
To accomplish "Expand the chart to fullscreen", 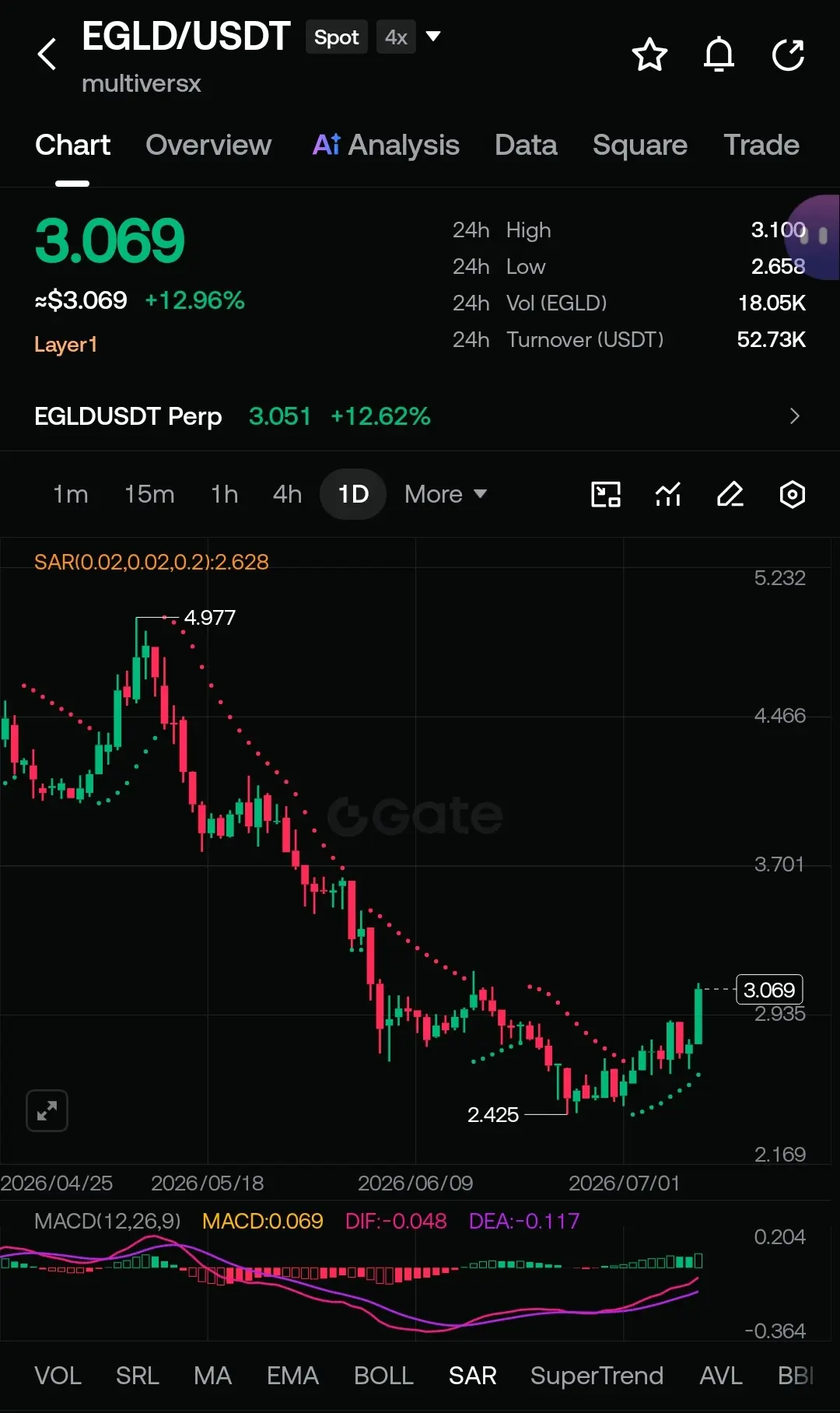I will click(x=47, y=1110).
